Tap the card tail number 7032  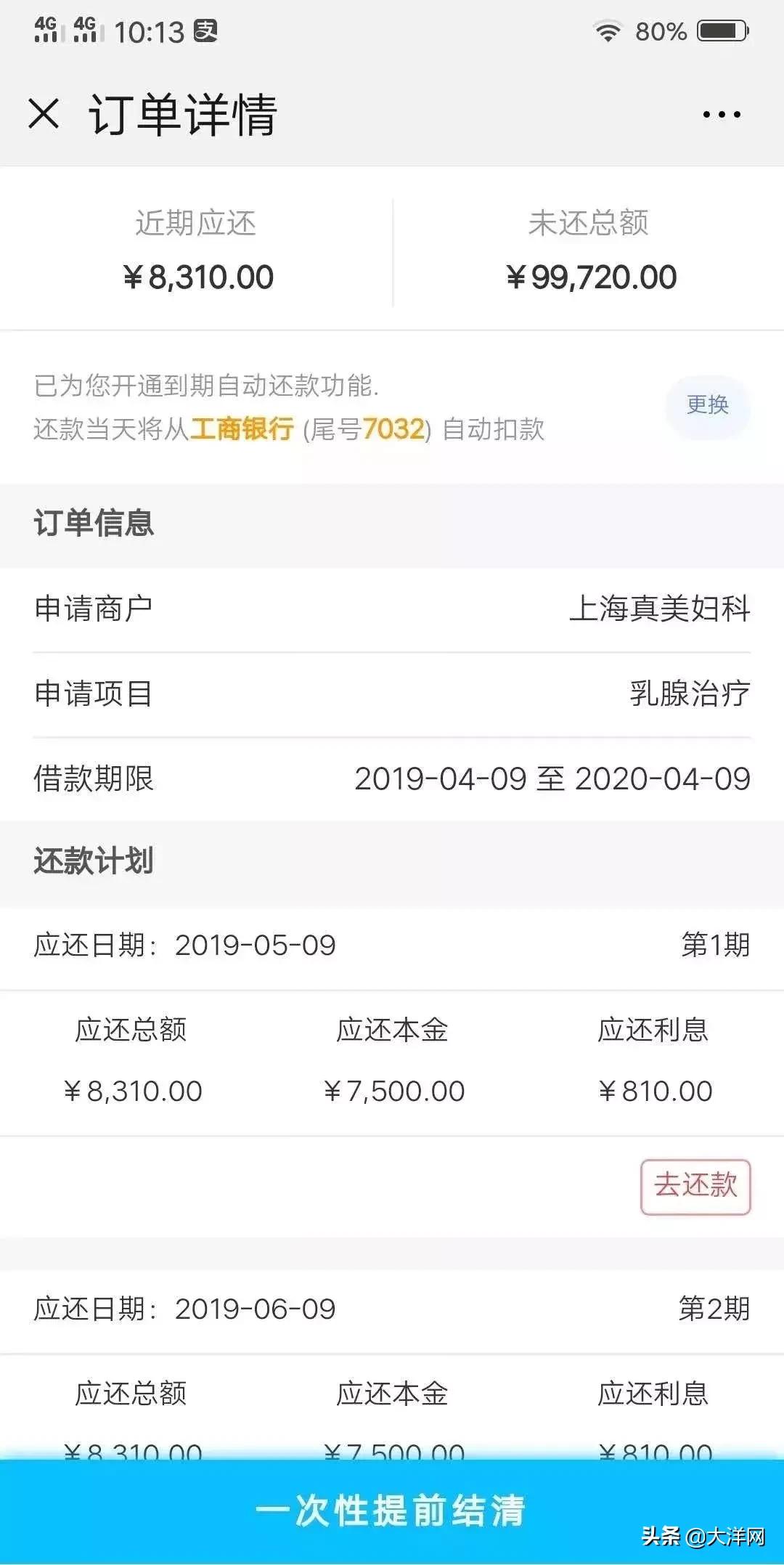tap(391, 431)
